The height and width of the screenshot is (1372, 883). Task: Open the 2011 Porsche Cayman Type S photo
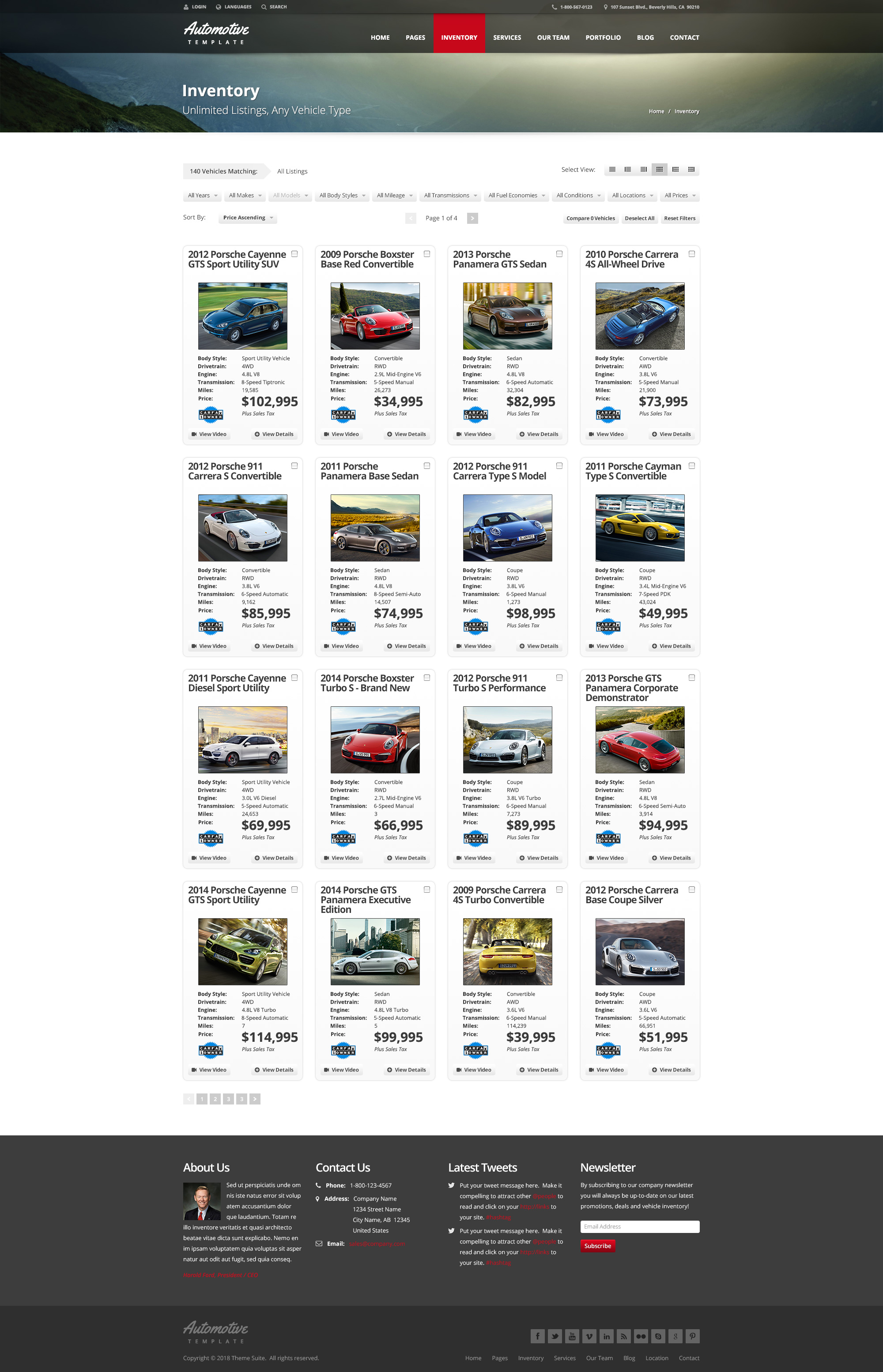point(639,528)
